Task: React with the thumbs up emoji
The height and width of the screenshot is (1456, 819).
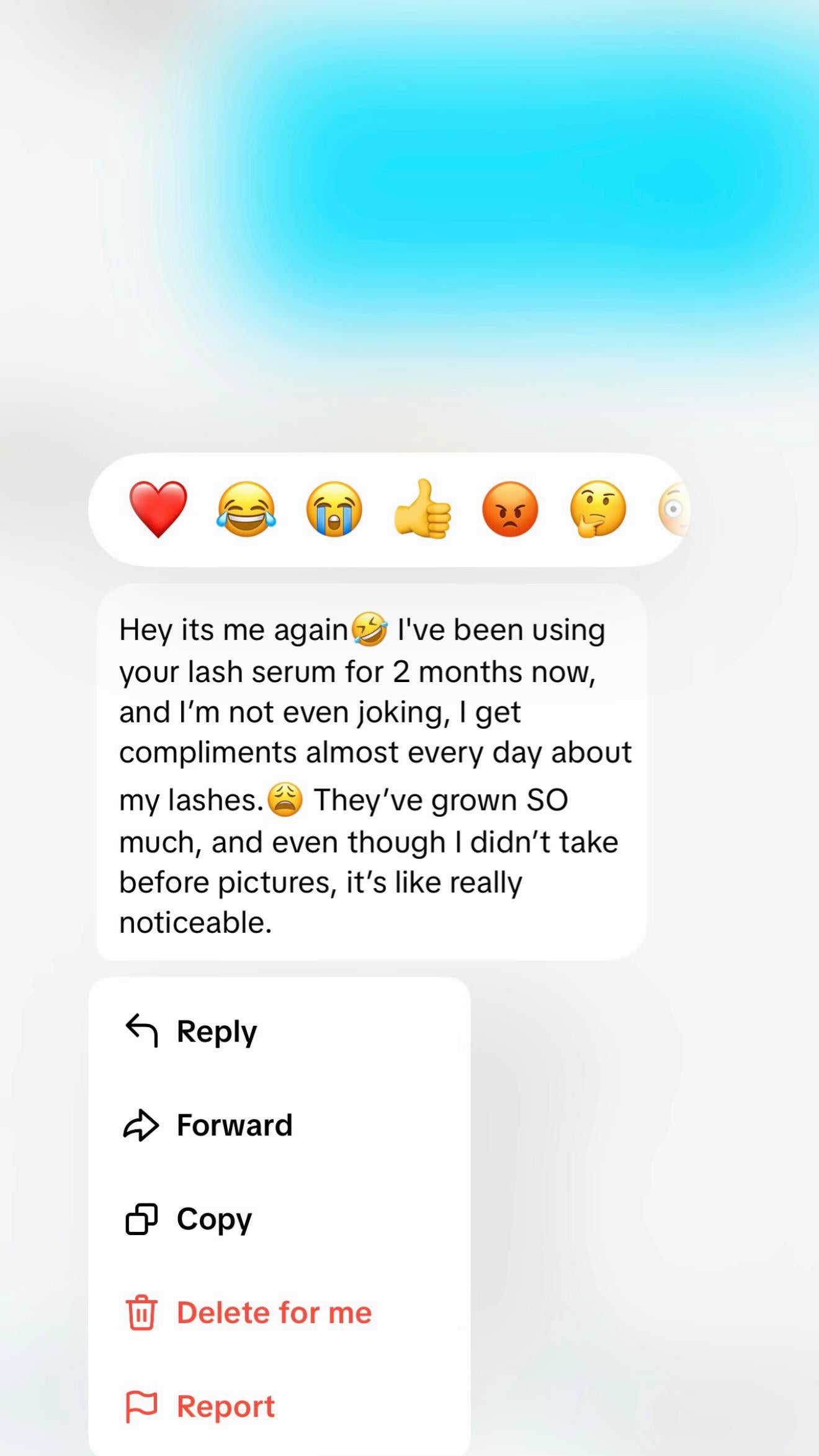Action: (x=423, y=510)
